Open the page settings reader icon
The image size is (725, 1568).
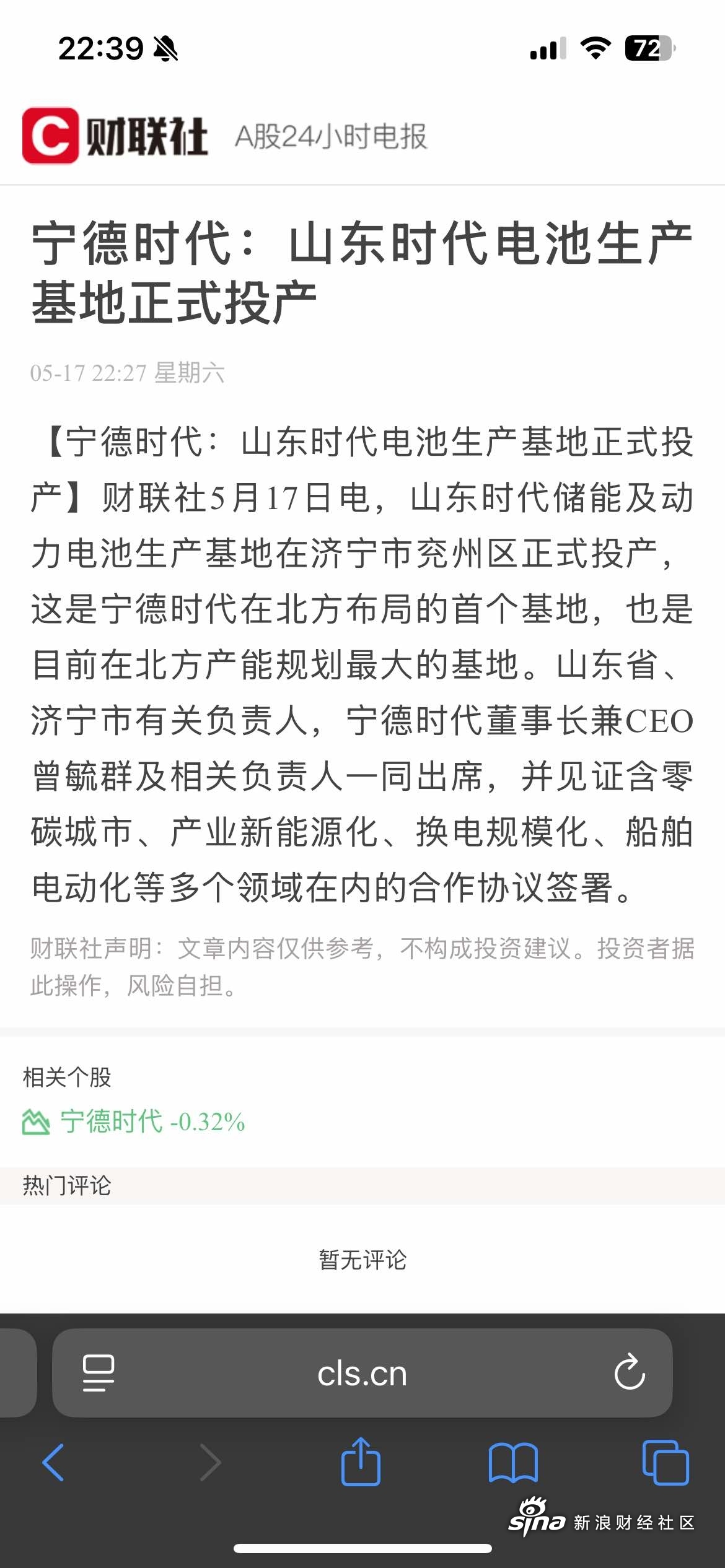click(99, 1373)
